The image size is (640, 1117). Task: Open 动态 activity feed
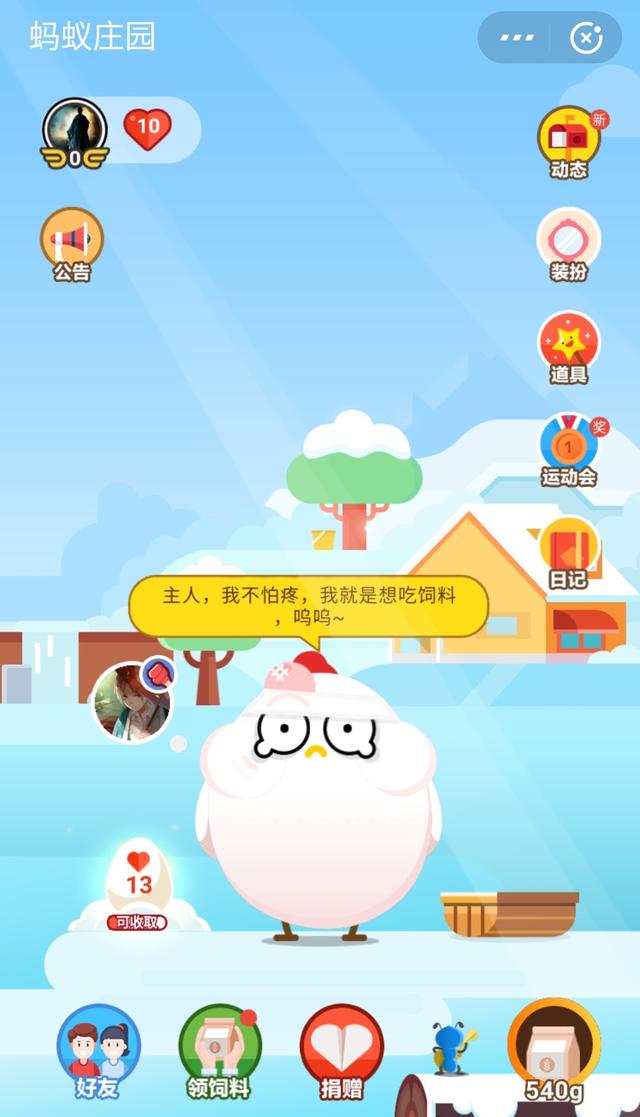pos(568,141)
